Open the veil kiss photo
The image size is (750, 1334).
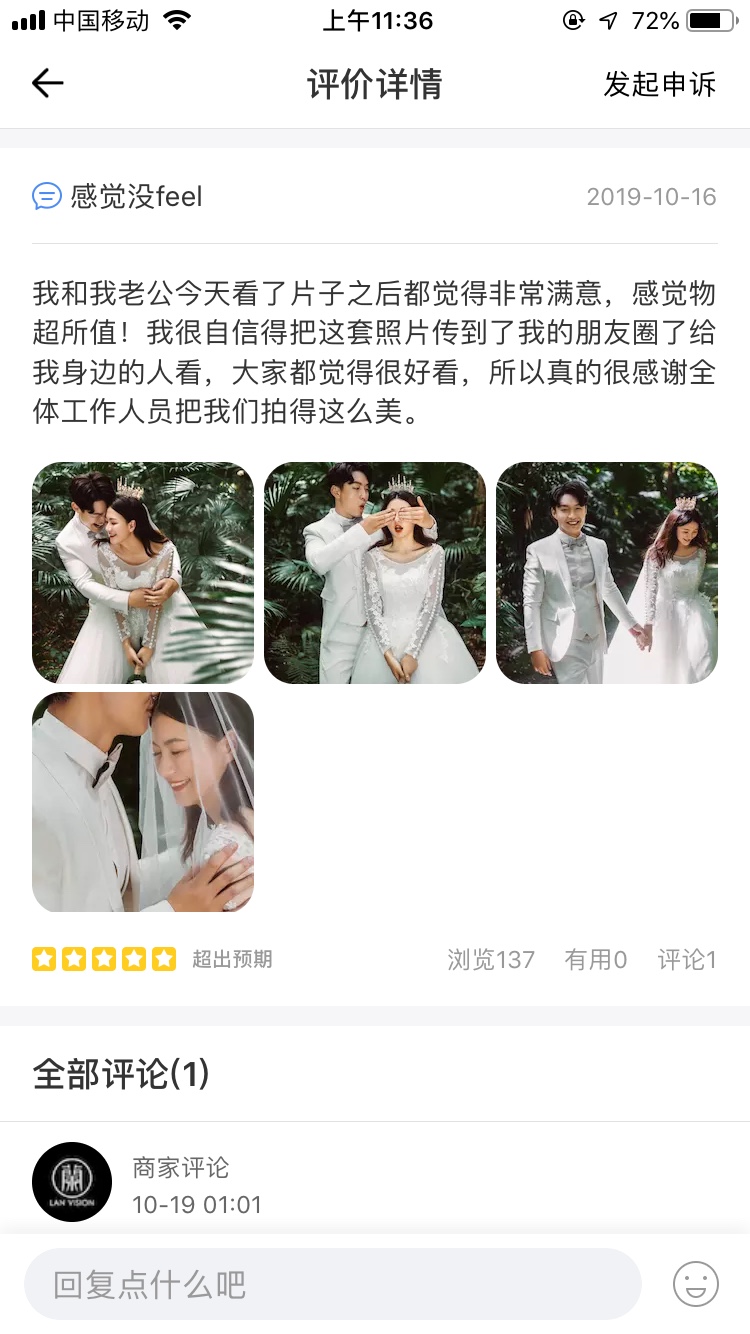pyautogui.click(x=143, y=802)
